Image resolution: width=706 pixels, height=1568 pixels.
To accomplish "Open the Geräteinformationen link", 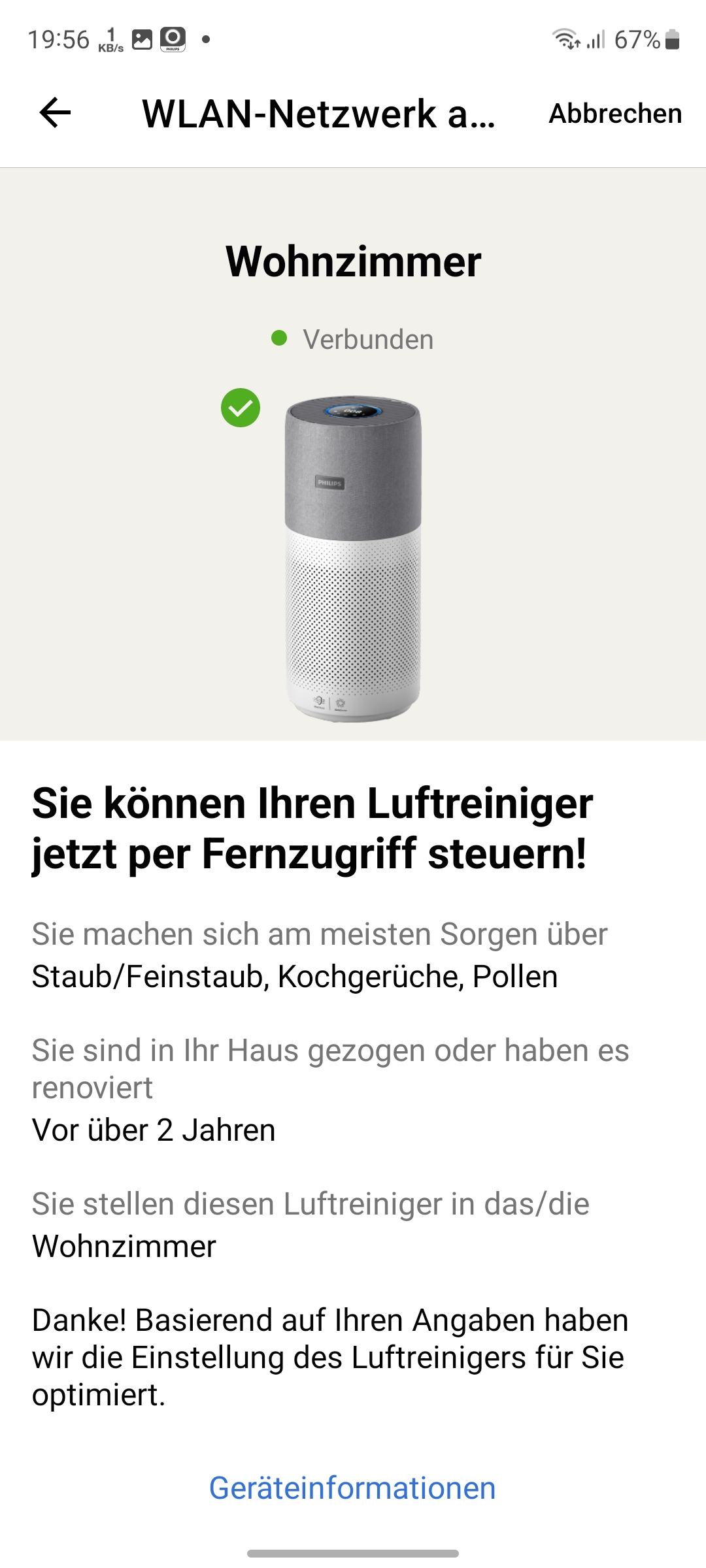I will [352, 1488].
